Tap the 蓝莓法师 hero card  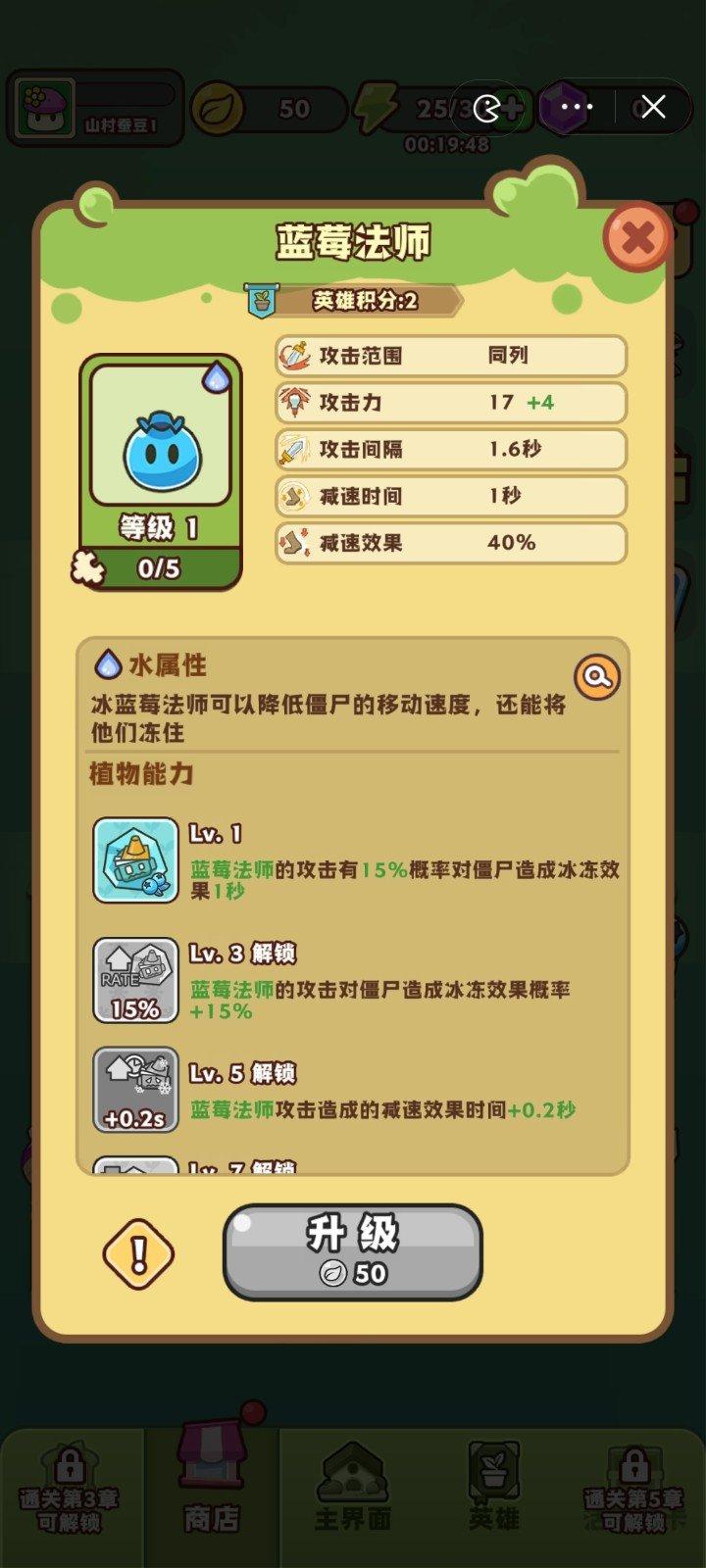[x=161, y=472]
